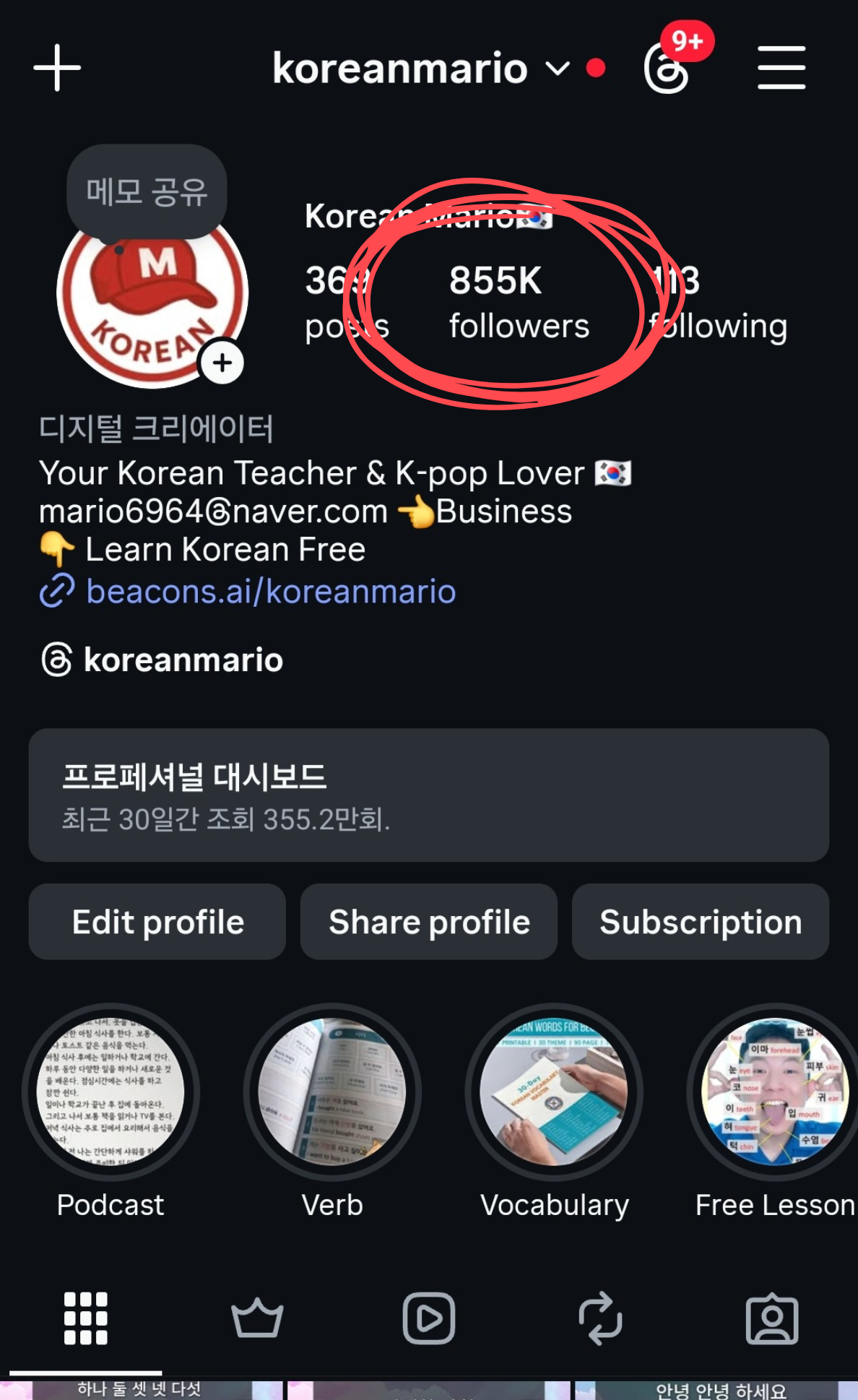Add a story via the profile picture plus
Viewport: 858px width, 1400px height.
[x=222, y=363]
